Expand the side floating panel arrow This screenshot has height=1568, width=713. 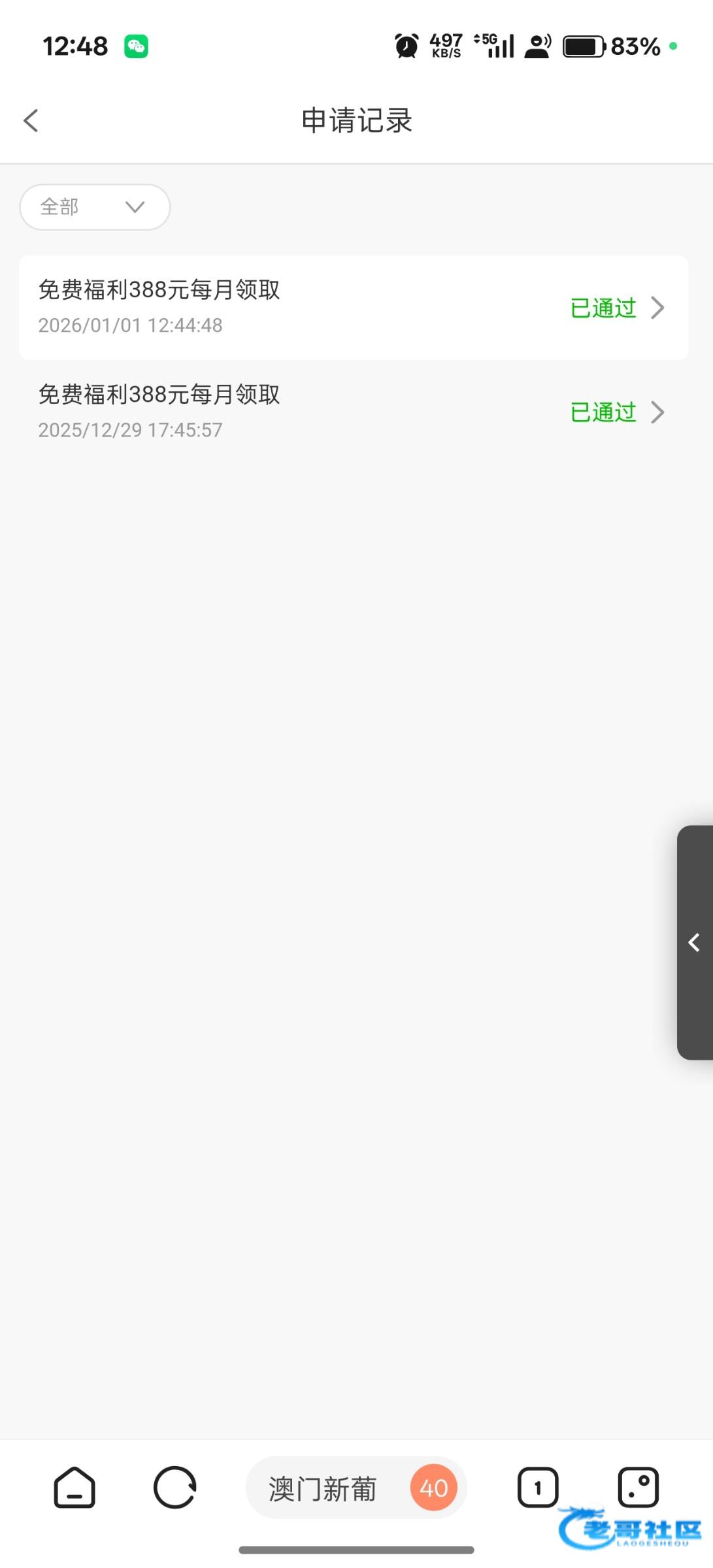point(695,942)
